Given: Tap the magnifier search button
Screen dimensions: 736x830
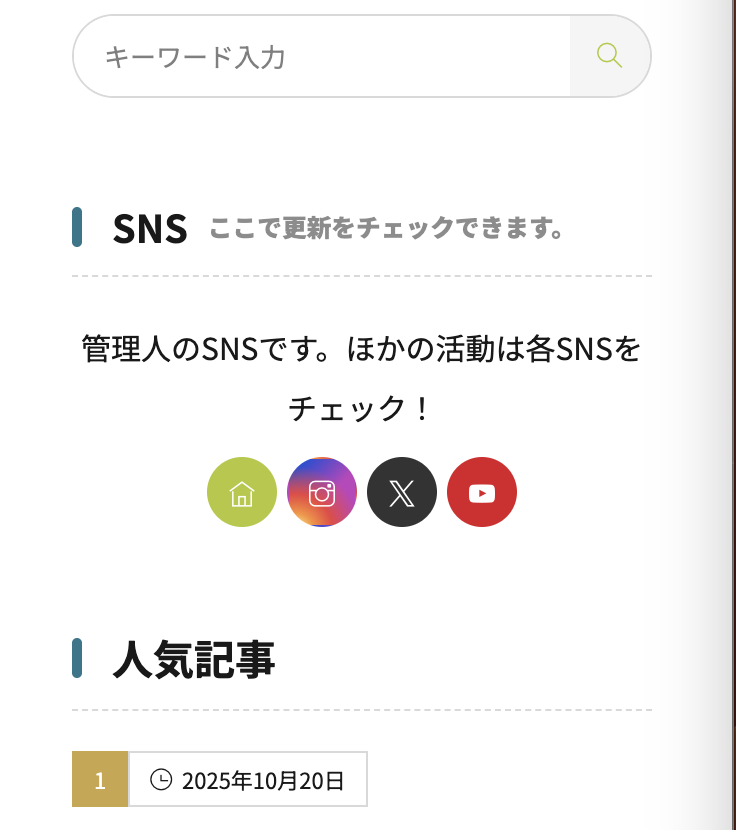Looking at the screenshot, I should pyautogui.click(x=609, y=56).
